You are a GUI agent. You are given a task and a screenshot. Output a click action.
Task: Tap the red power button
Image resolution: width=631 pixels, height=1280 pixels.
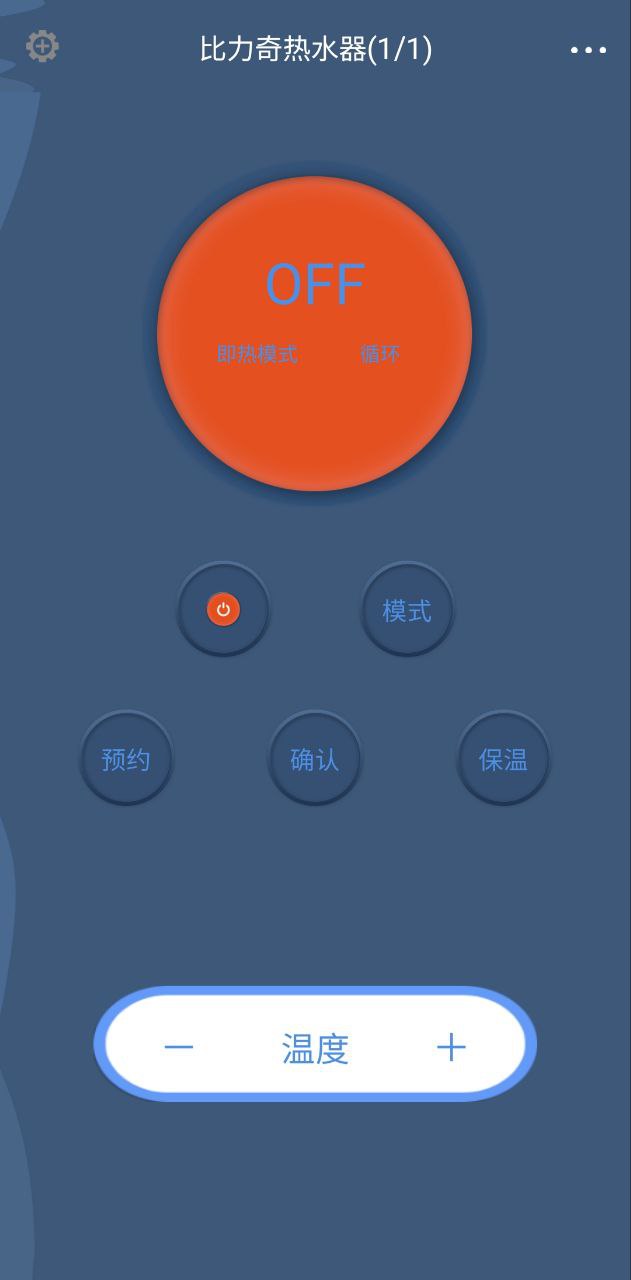[x=223, y=609]
